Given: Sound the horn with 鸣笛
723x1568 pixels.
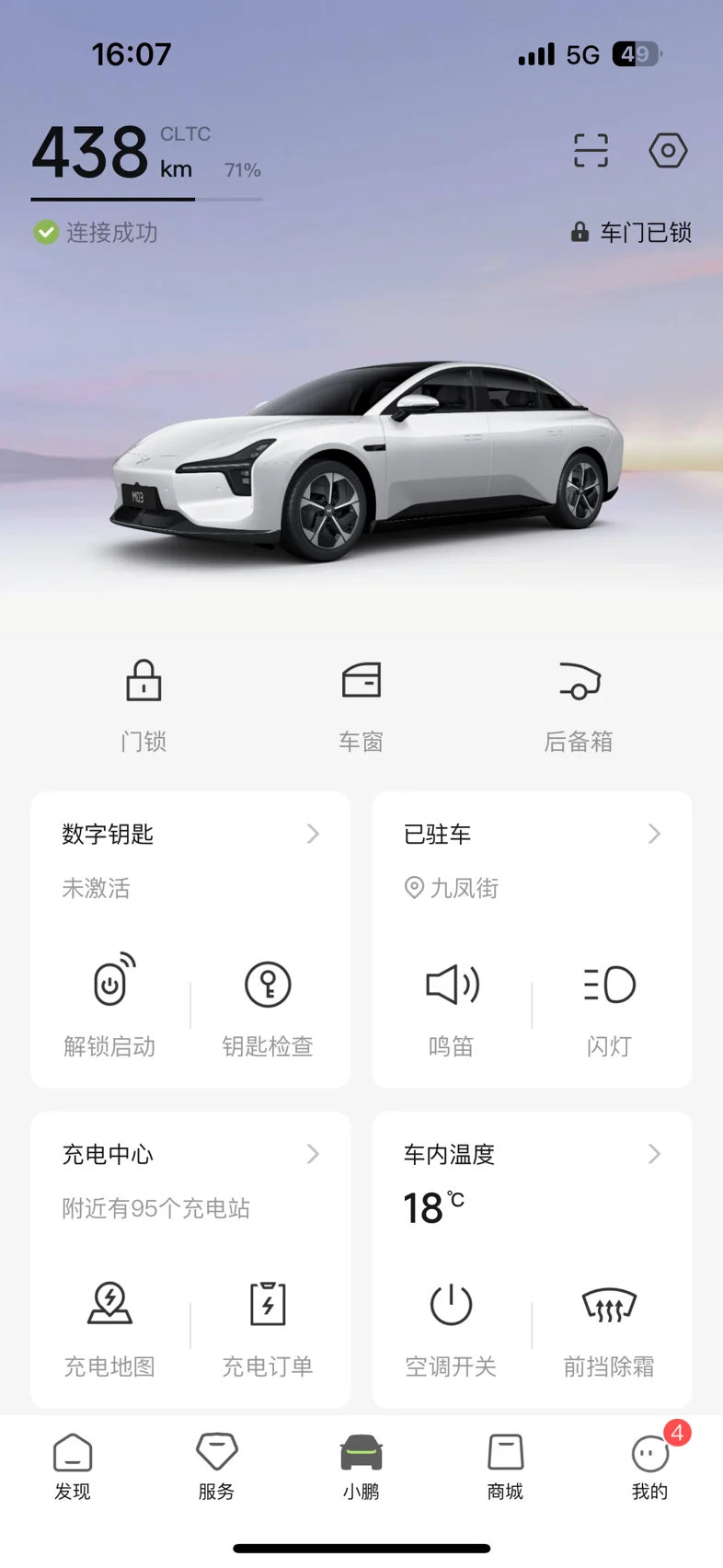Looking at the screenshot, I should (452, 1008).
